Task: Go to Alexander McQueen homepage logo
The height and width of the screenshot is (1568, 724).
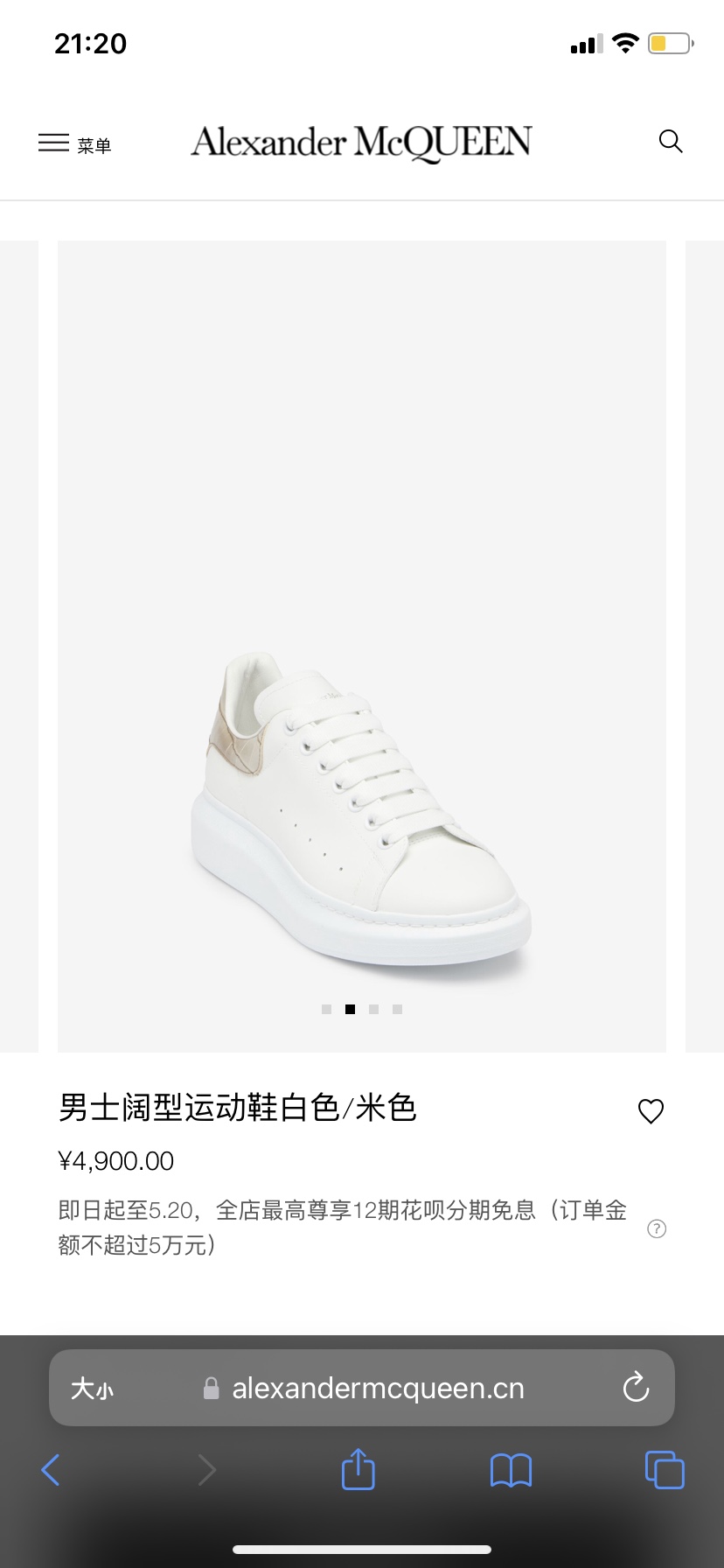Action: pyautogui.click(x=361, y=143)
